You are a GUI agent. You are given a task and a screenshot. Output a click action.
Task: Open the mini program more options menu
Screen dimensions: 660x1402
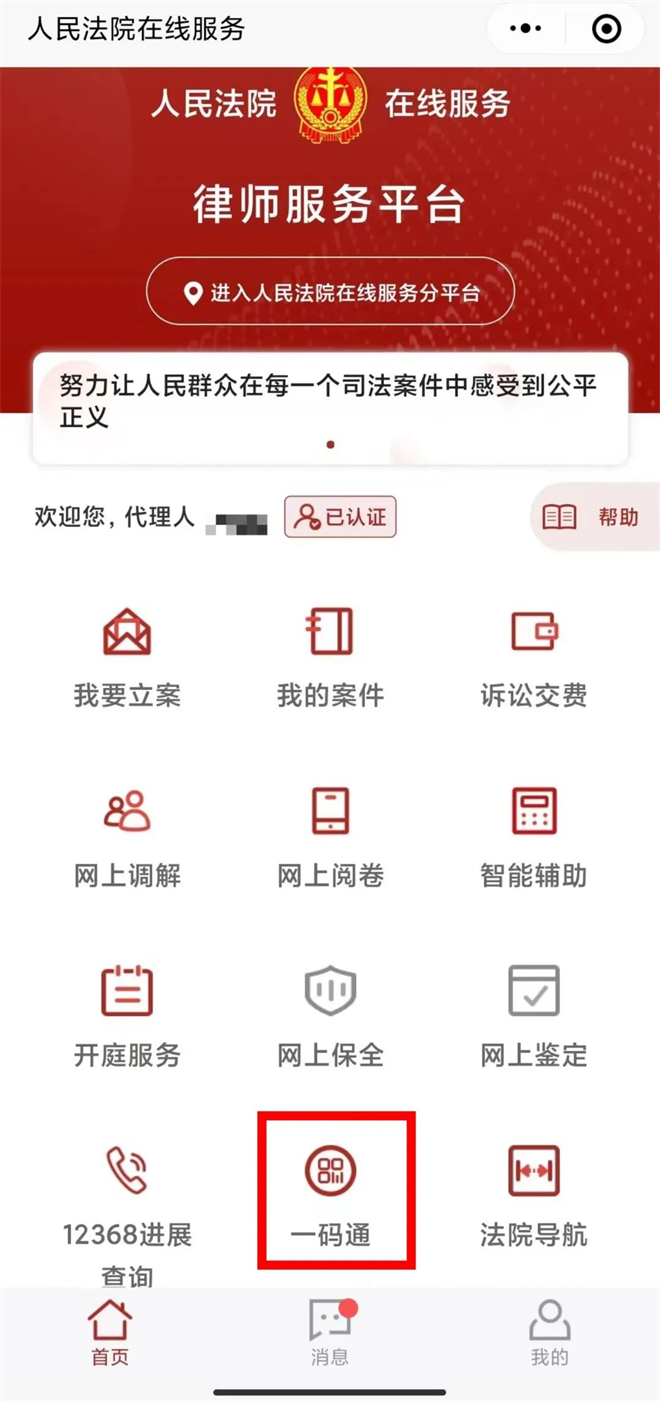(525, 29)
